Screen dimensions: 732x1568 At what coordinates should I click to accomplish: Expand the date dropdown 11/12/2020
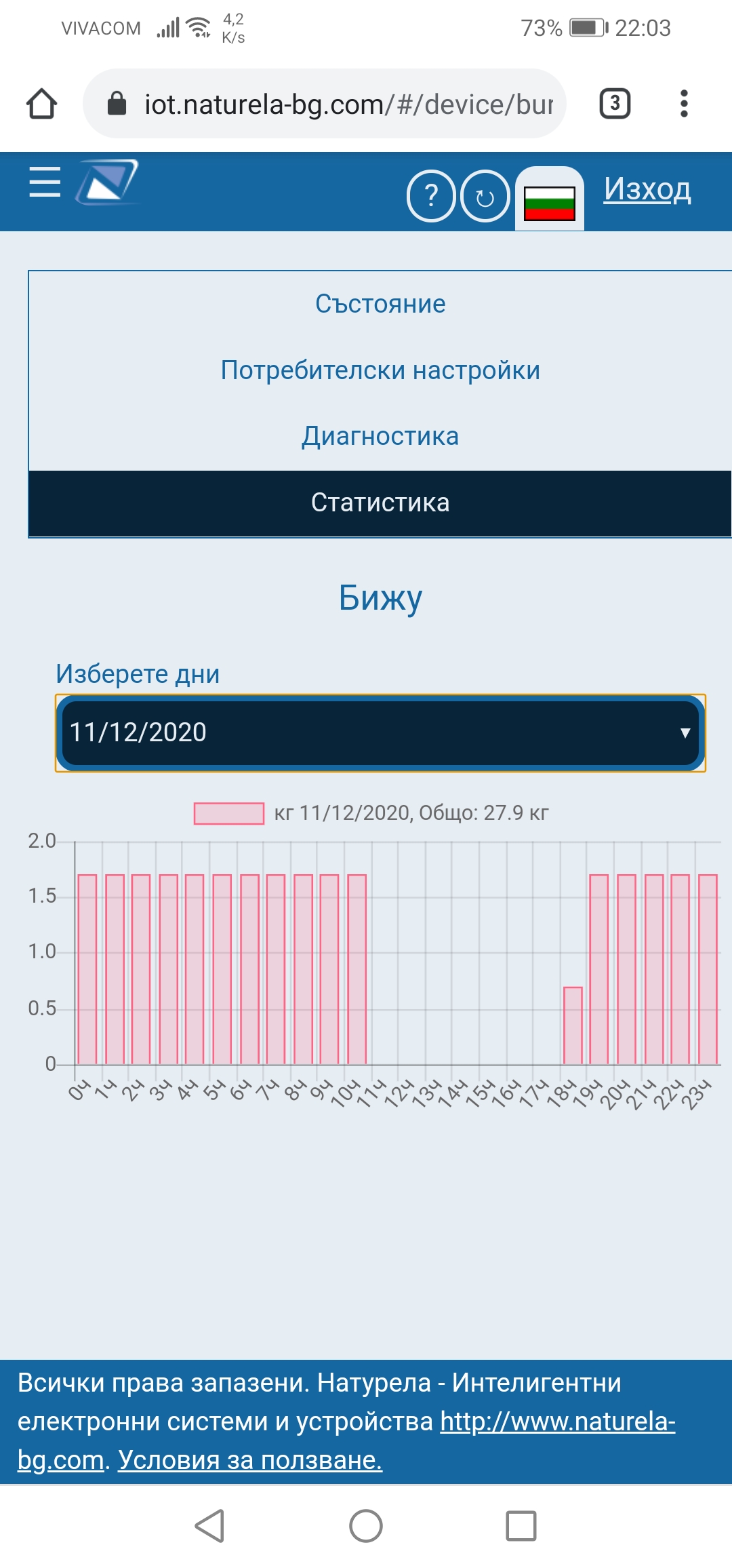[x=380, y=733]
